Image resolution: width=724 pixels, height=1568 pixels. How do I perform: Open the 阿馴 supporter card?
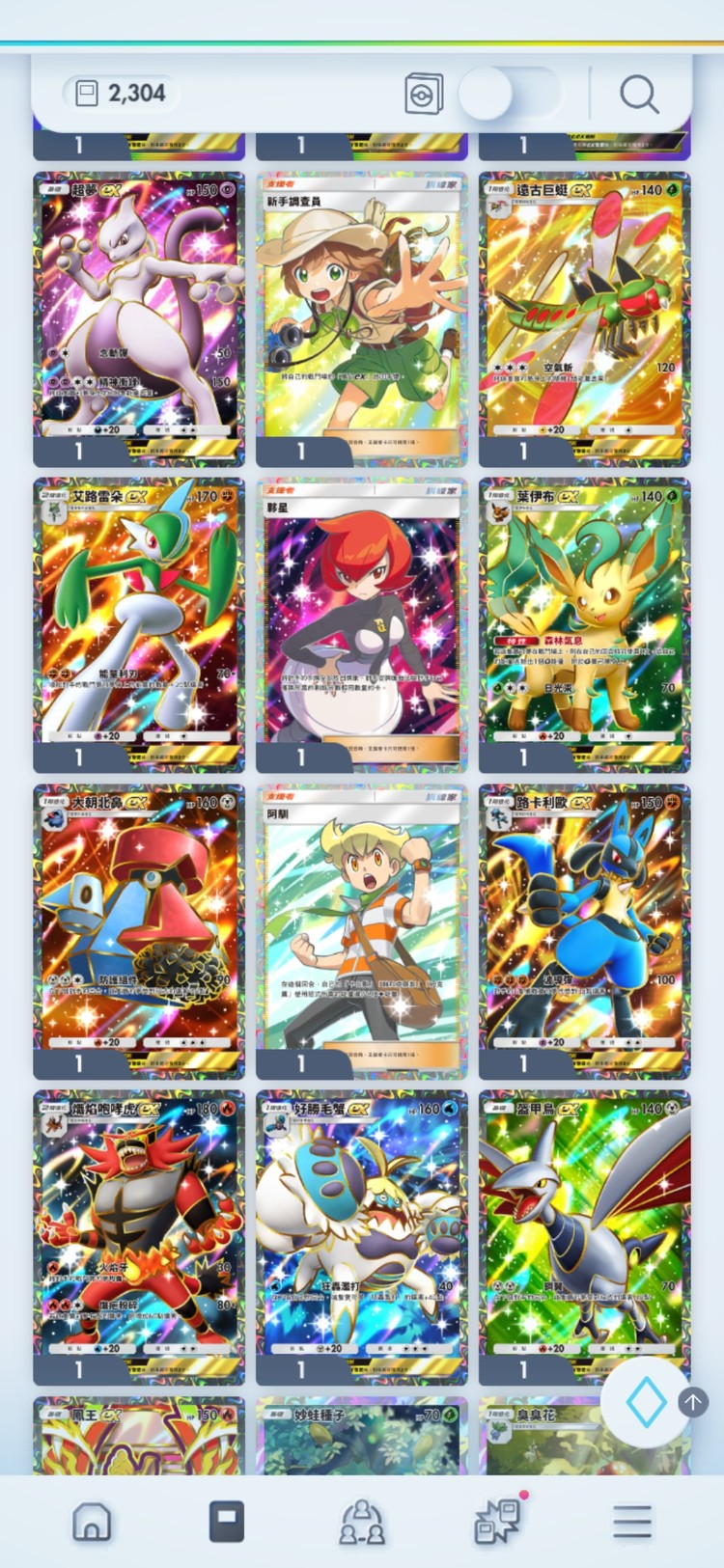click(x=361, y=922)
